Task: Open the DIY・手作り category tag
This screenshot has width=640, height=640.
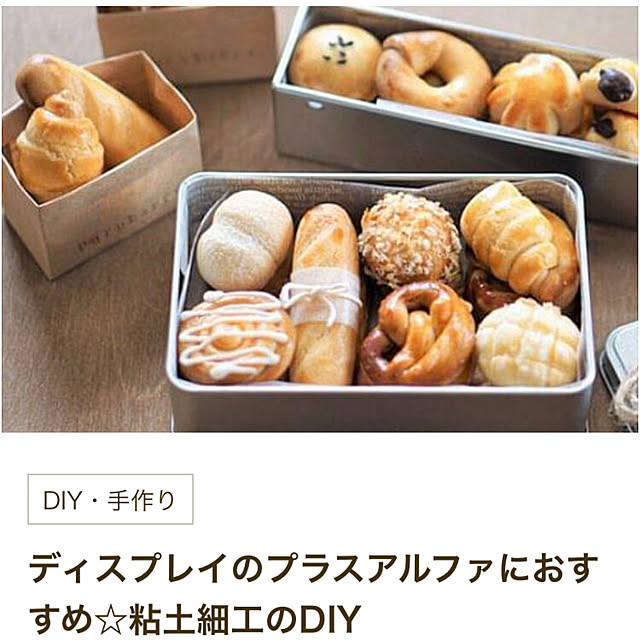Action: [110, 500]
